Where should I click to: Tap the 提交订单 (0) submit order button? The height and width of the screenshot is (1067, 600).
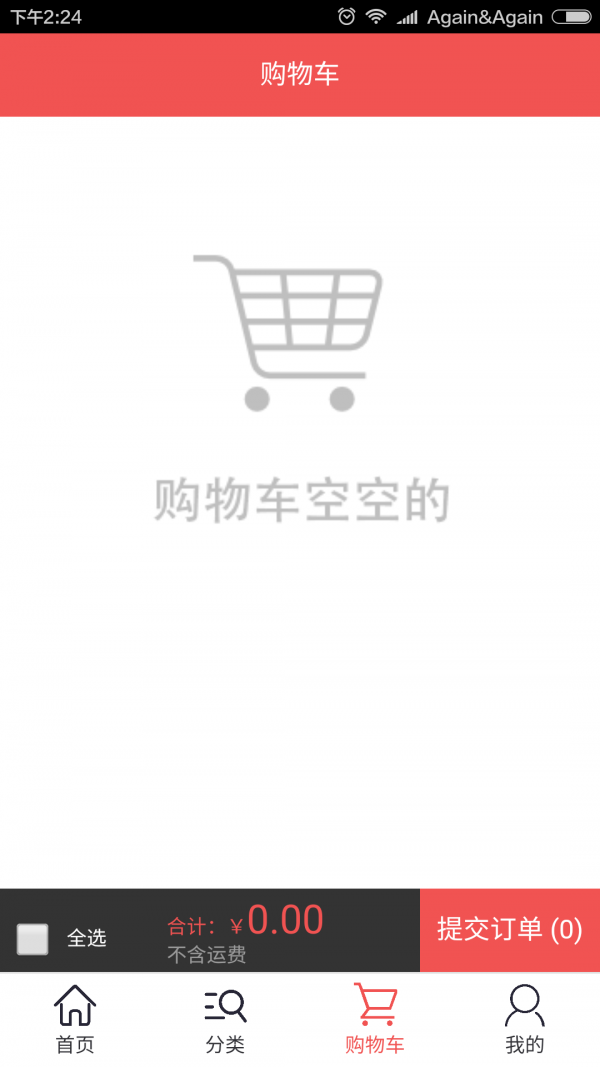pyautogui.click(x=509, y=930)
